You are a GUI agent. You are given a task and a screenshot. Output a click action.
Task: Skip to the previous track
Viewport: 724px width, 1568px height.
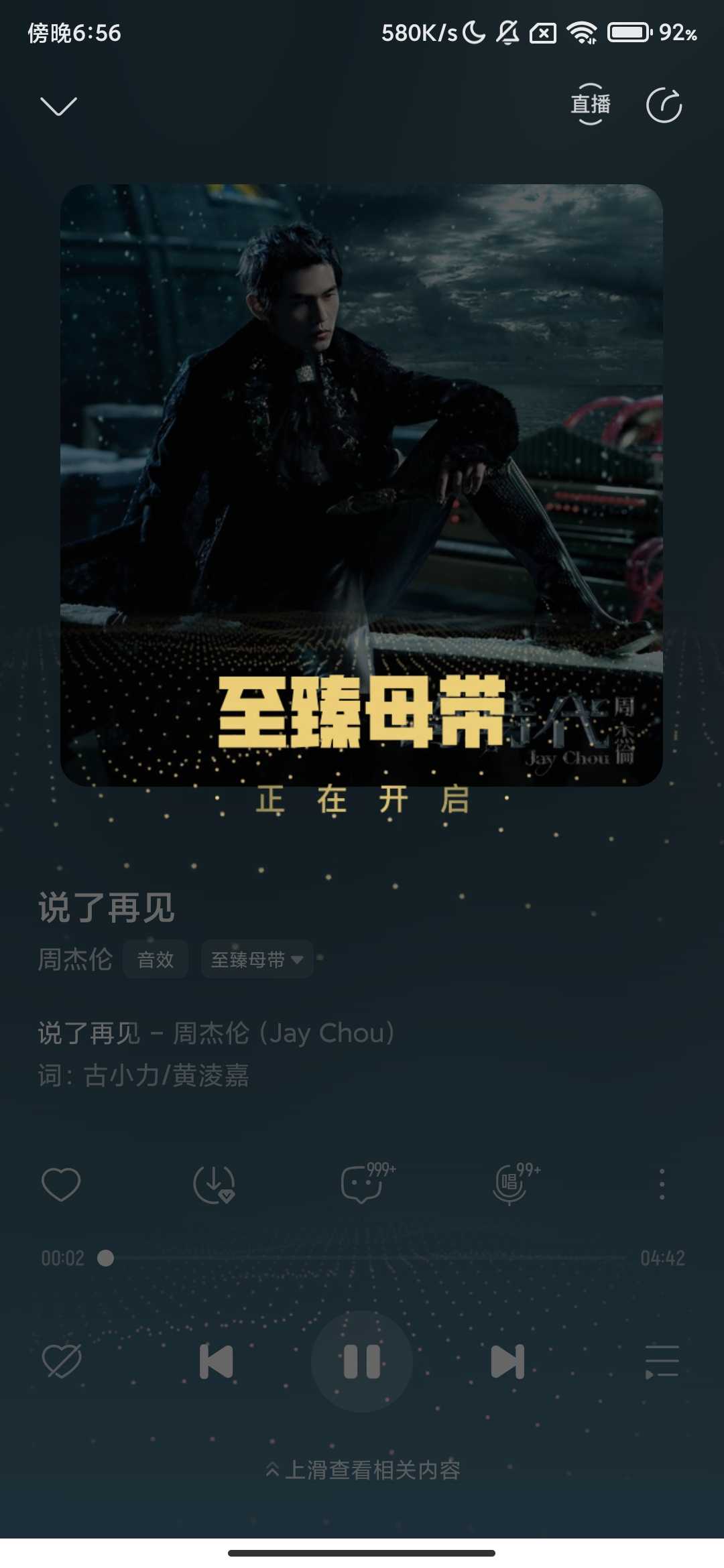(217, 1361)
